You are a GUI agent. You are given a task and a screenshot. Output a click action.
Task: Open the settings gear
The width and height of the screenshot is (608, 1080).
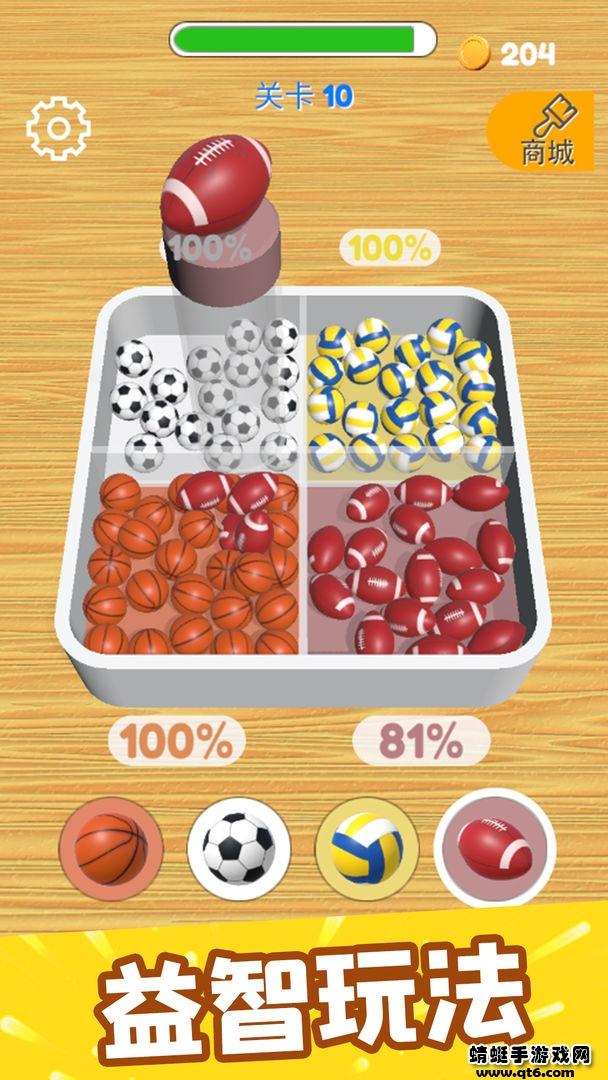[58, 128]
